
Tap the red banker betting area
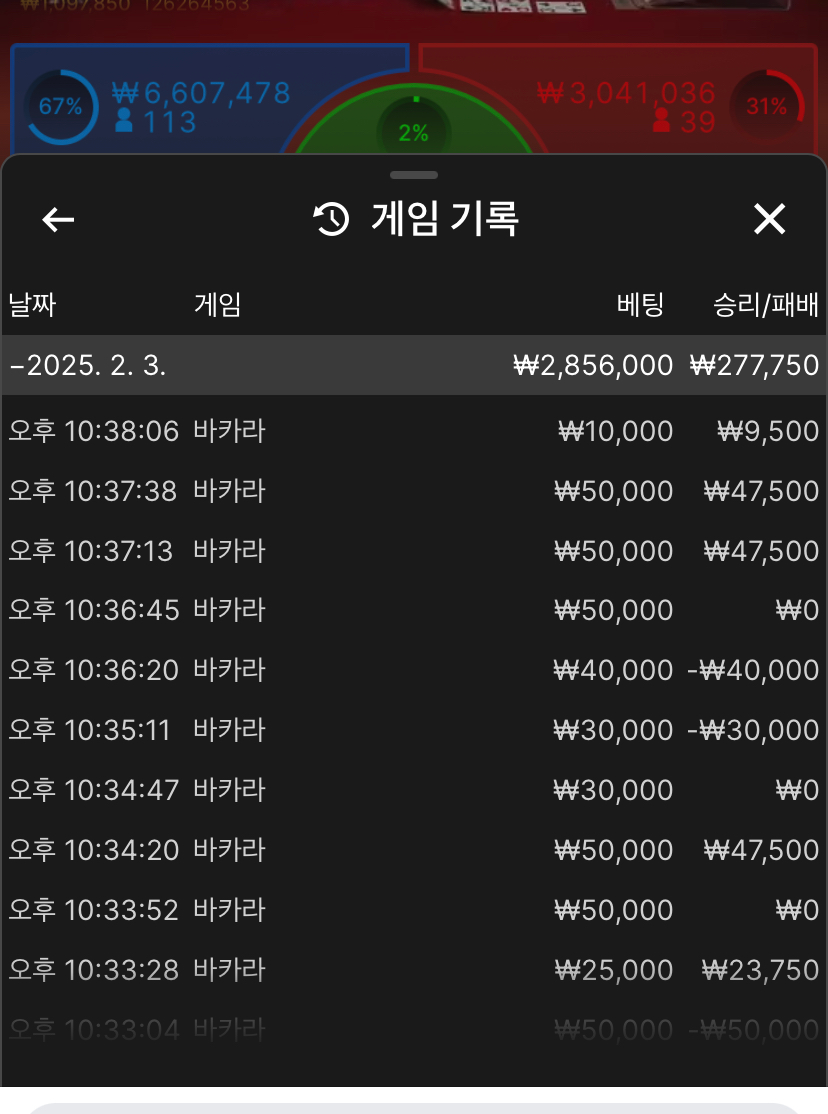tap(620, 100)
